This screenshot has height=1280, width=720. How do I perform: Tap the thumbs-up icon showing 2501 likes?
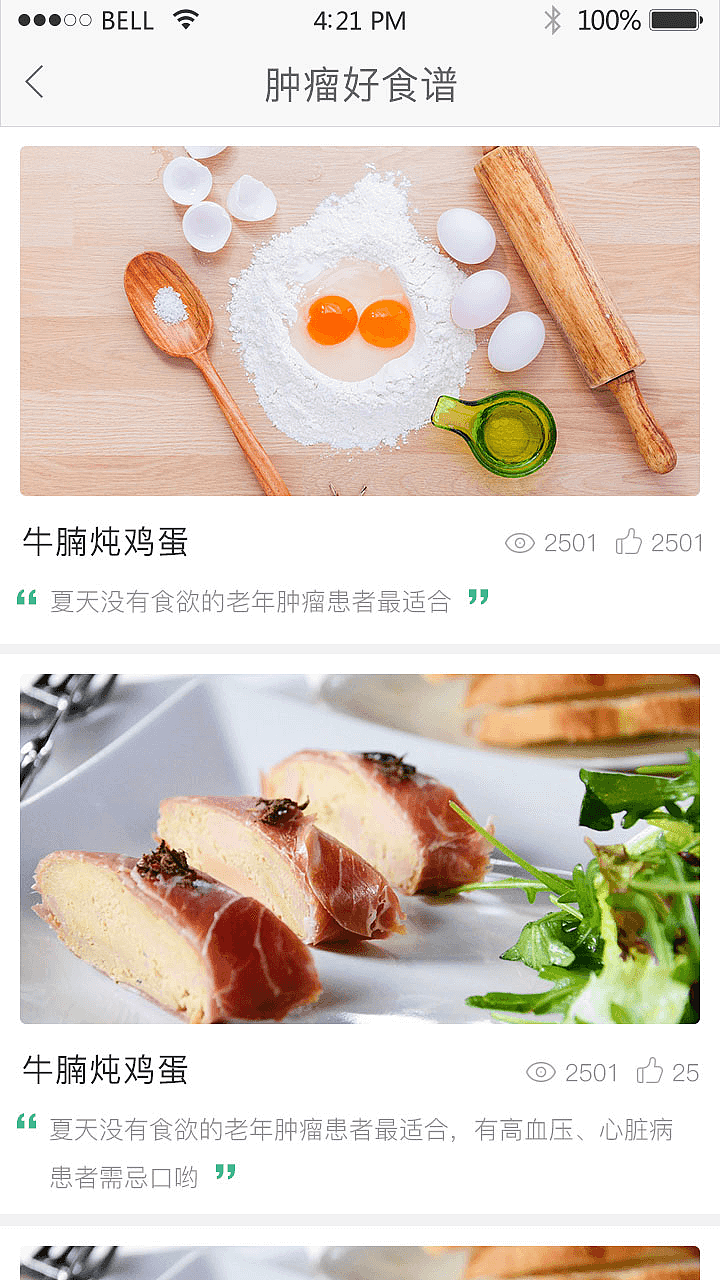[630, 542]
